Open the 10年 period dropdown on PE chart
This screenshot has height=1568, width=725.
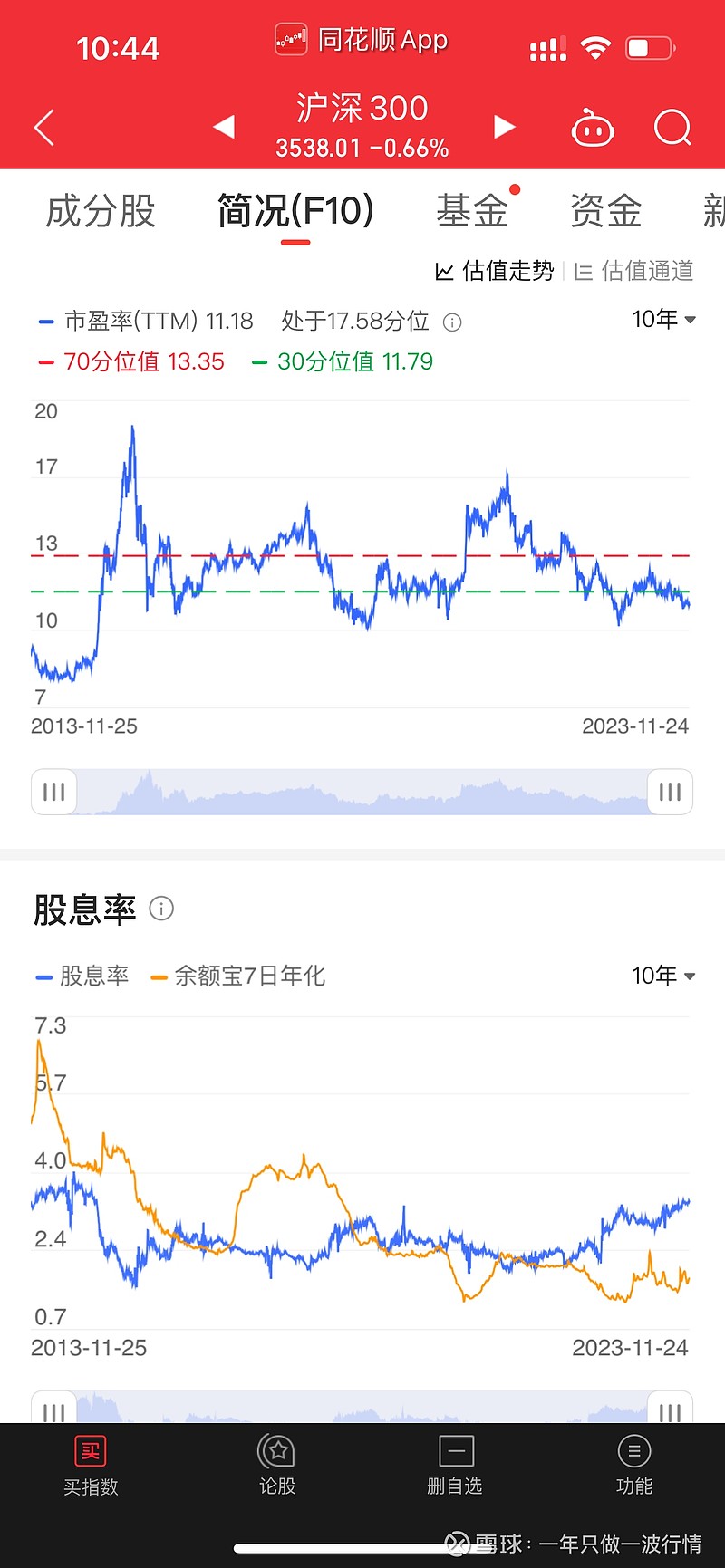coord(664,320)
